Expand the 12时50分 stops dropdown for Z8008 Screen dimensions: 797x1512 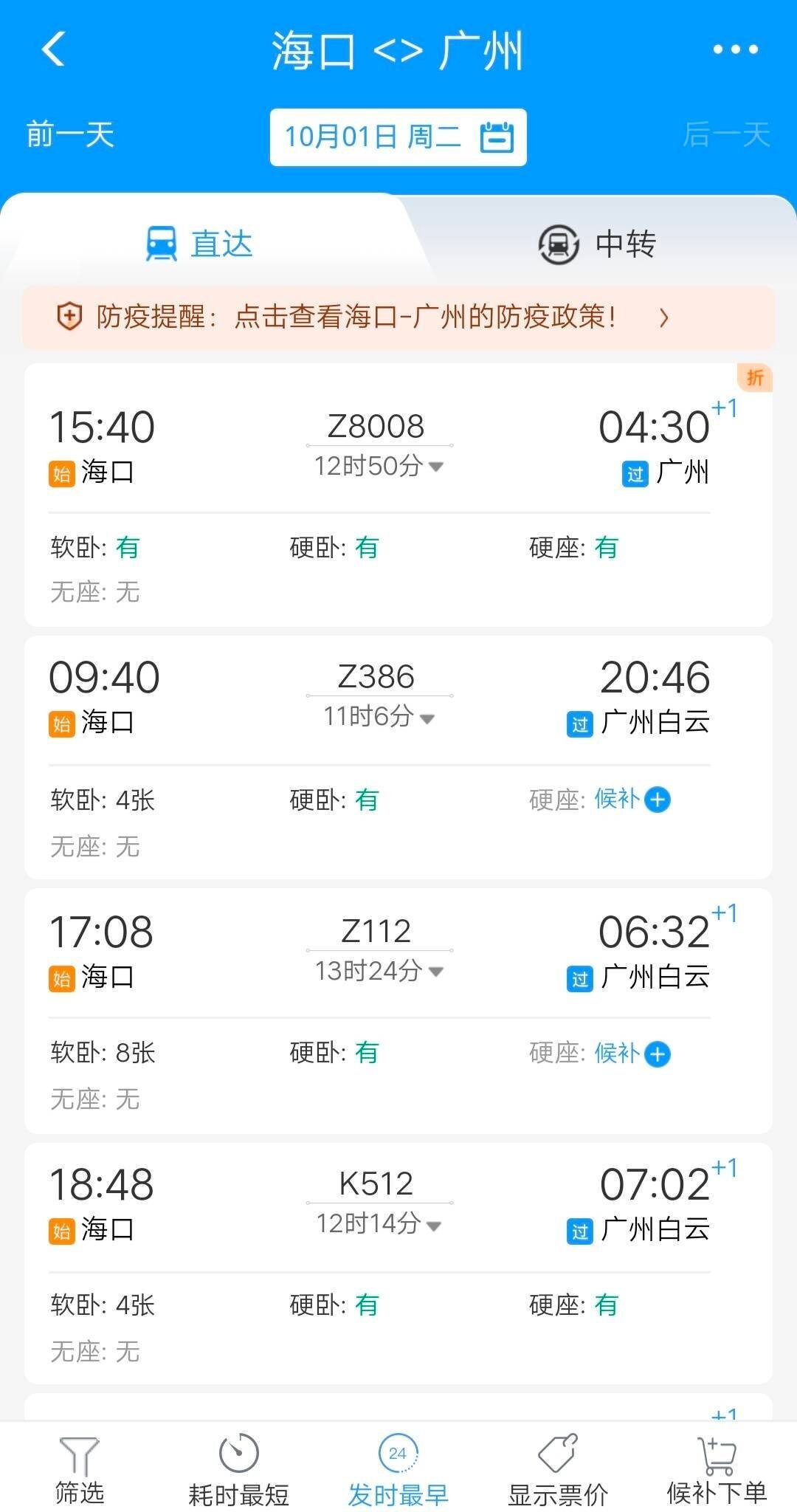point(379,467)
